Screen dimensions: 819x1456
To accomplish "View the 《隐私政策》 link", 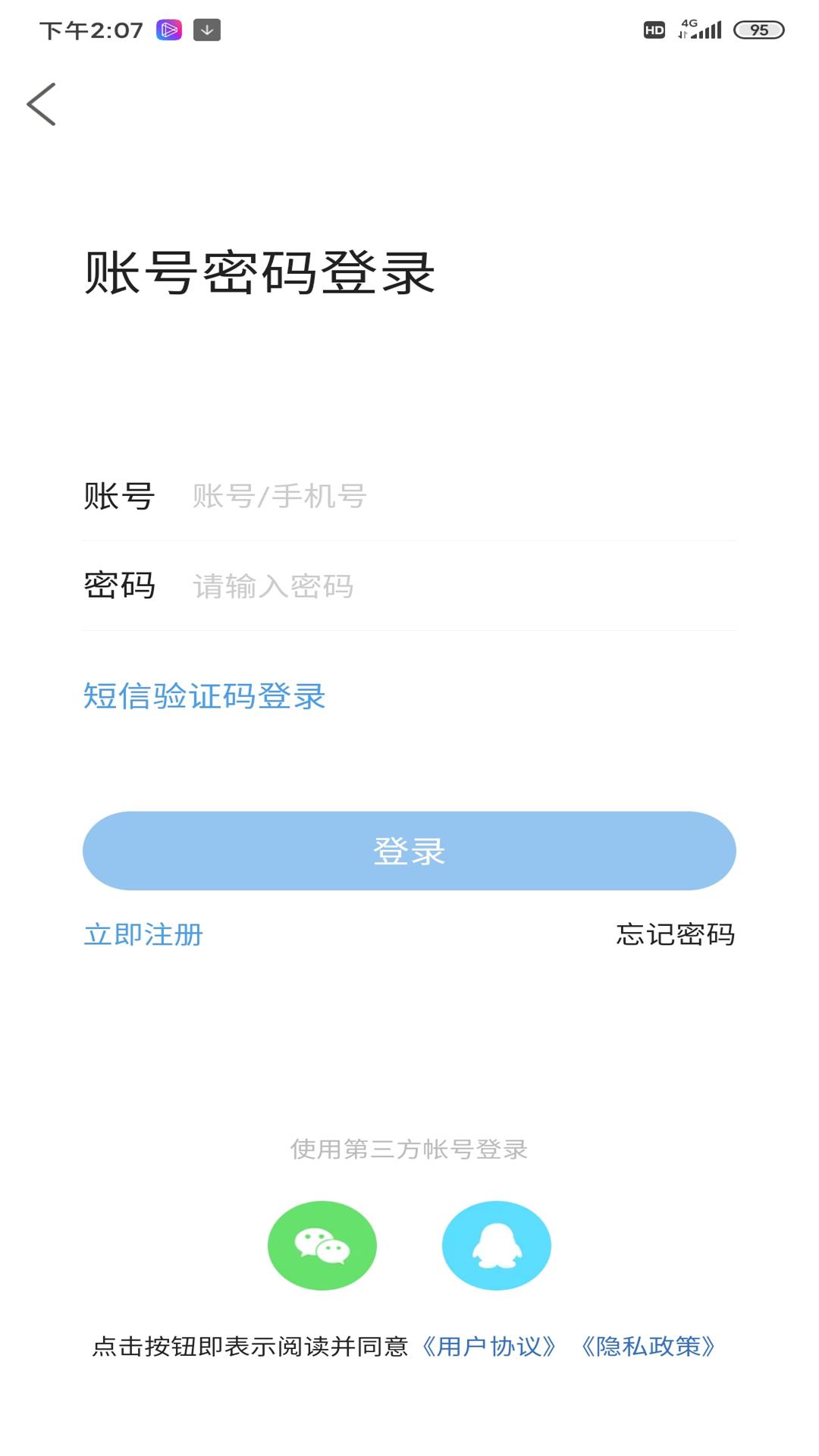I will point(649,1346).
